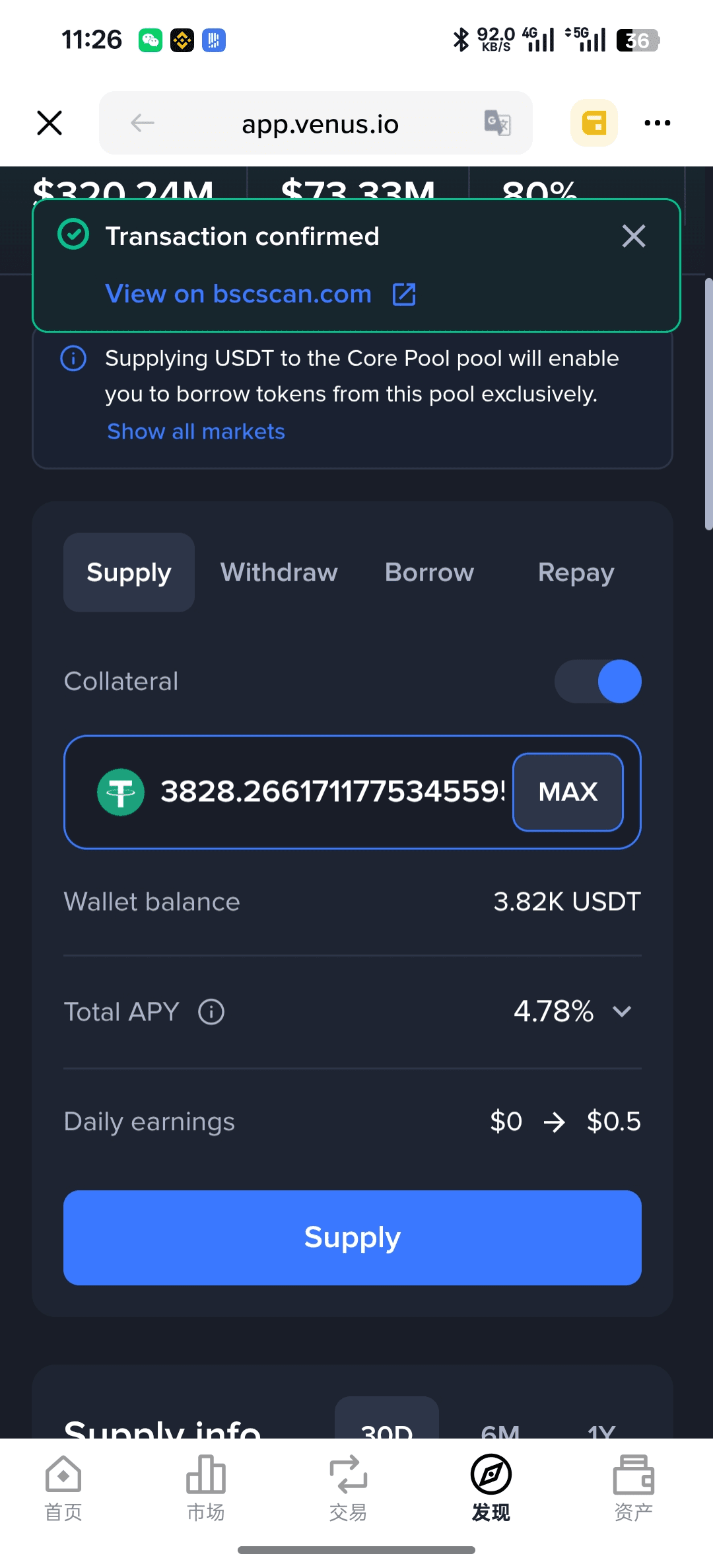Edit the USDT amount field
Image resolution: width=713 pixels, height=1568 pixels.
click(330, 791)
